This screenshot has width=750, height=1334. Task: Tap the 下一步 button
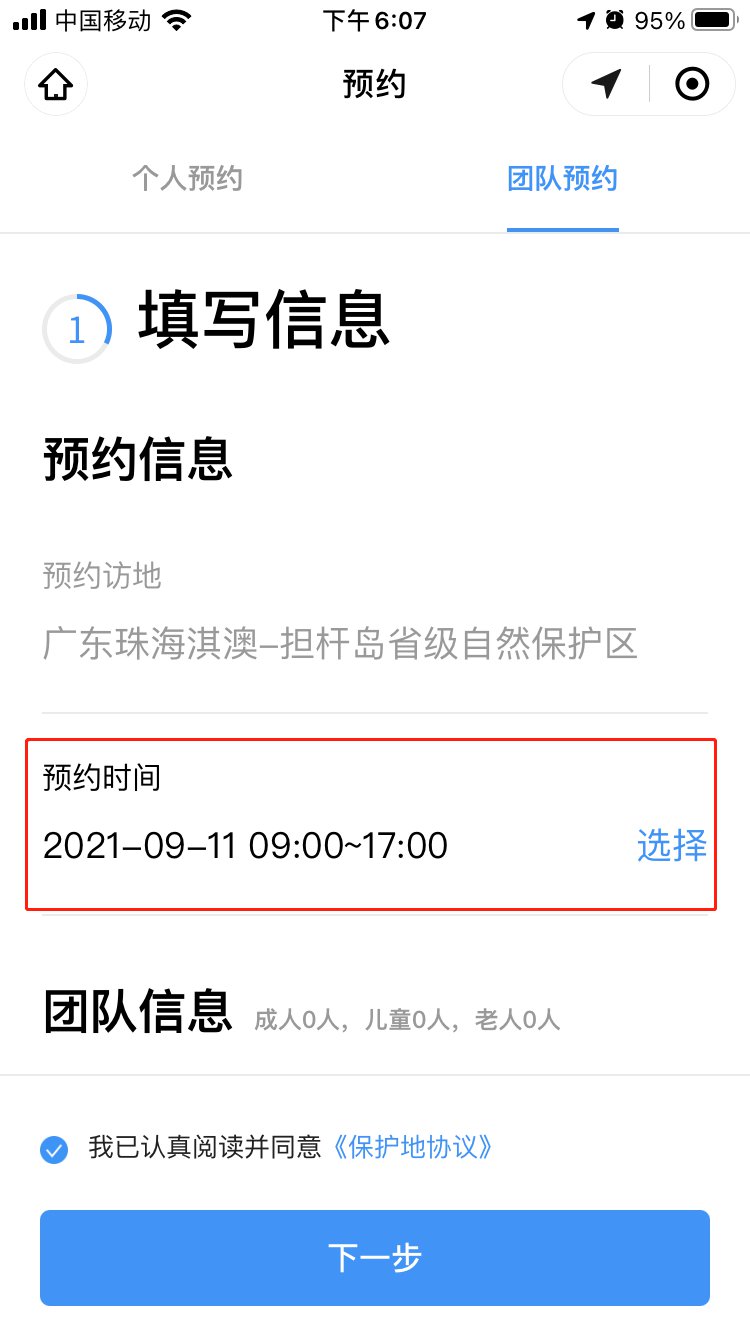(375, 1257)
